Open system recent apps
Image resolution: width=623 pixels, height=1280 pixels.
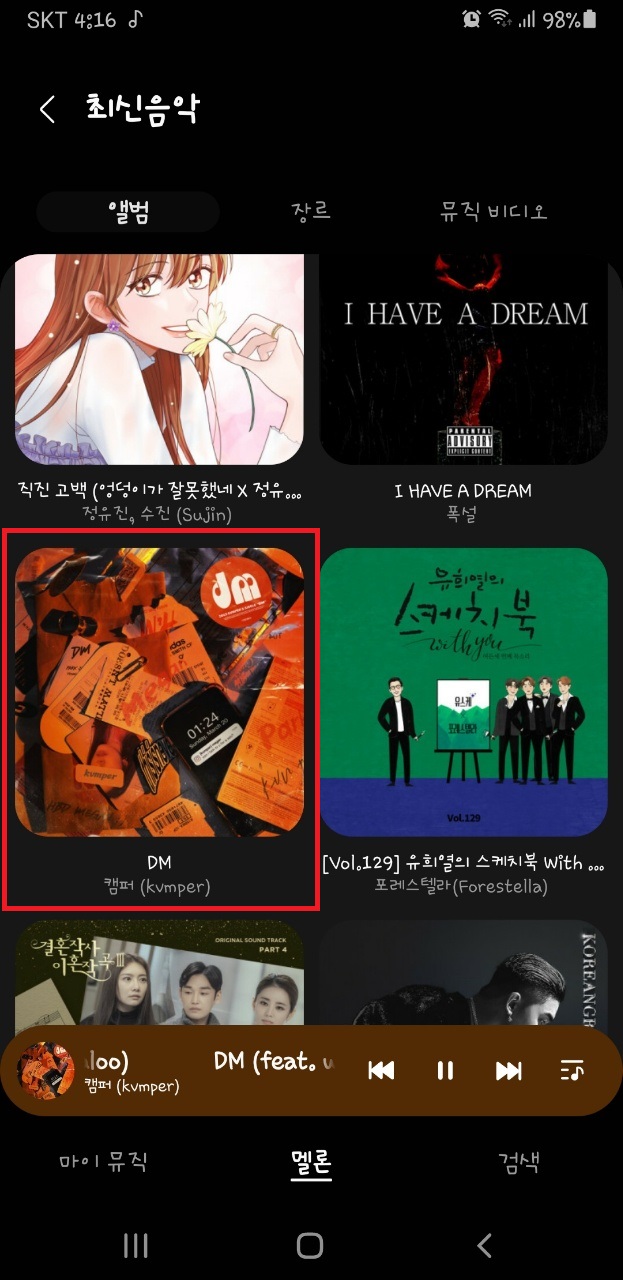[135, 1245]
